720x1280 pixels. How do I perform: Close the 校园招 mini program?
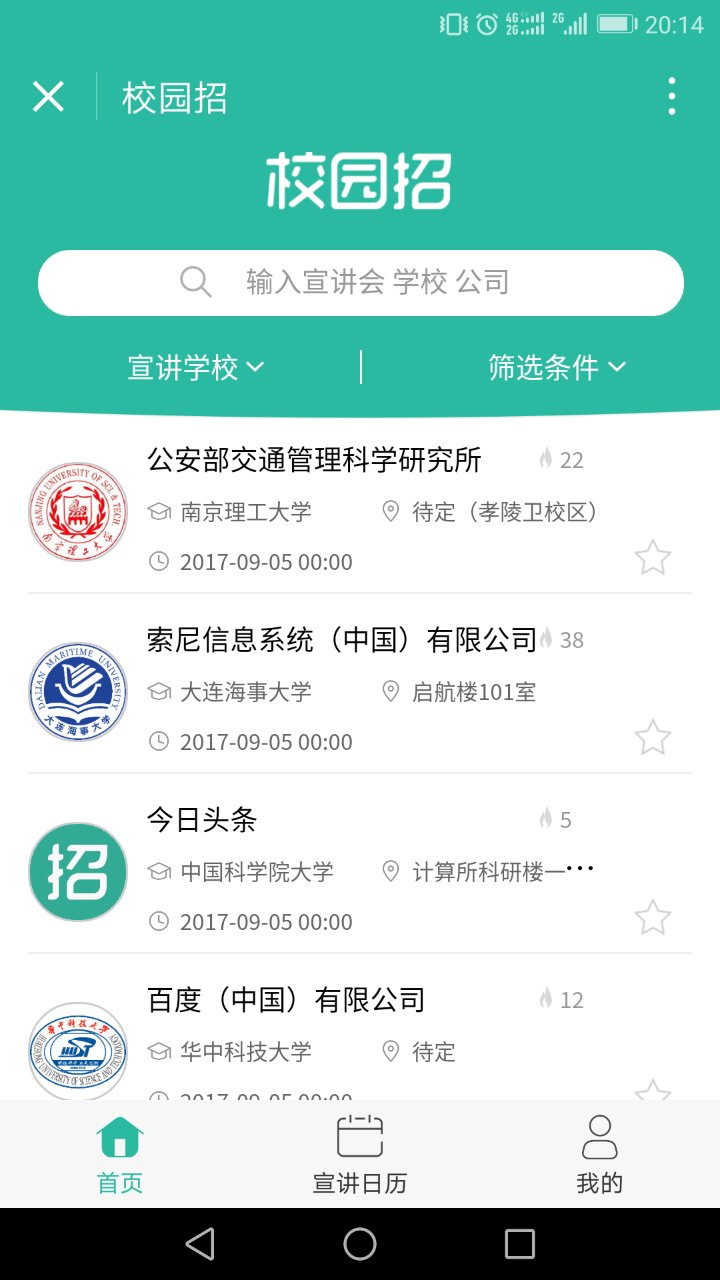click(x=48, y=97)
